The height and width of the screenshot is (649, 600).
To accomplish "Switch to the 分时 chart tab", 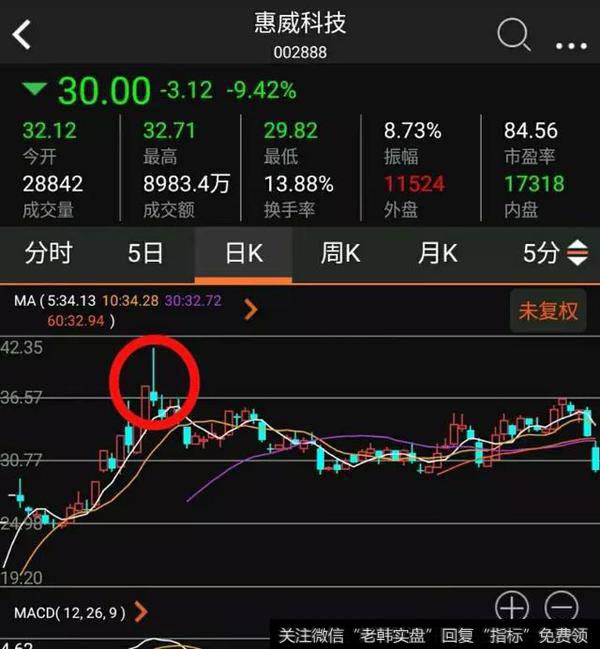I will [48, 253].
